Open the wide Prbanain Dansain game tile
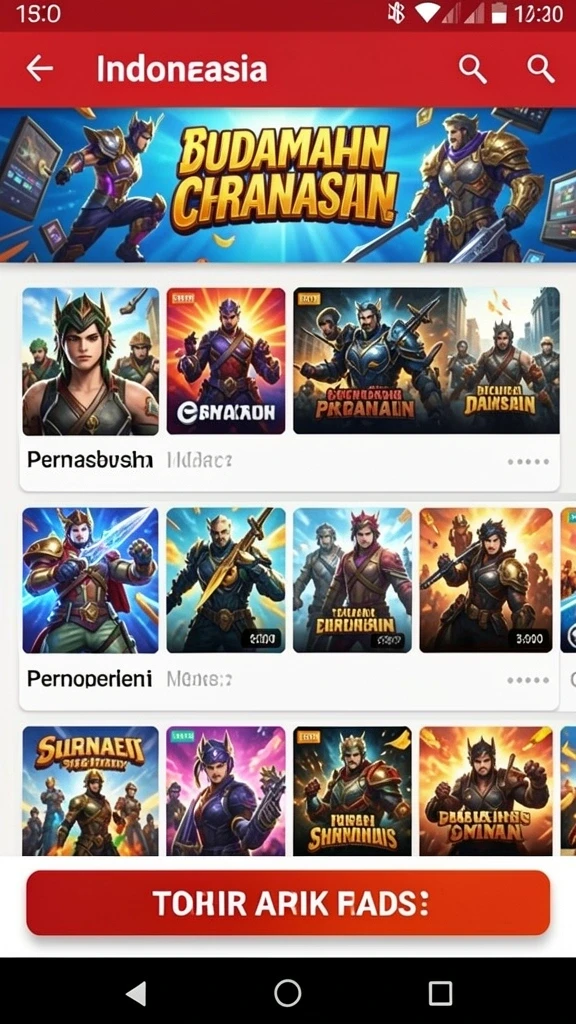Image resolution: width=576 pixels, height=1024 pixels. pyautogui.click(x=426, y=361)
